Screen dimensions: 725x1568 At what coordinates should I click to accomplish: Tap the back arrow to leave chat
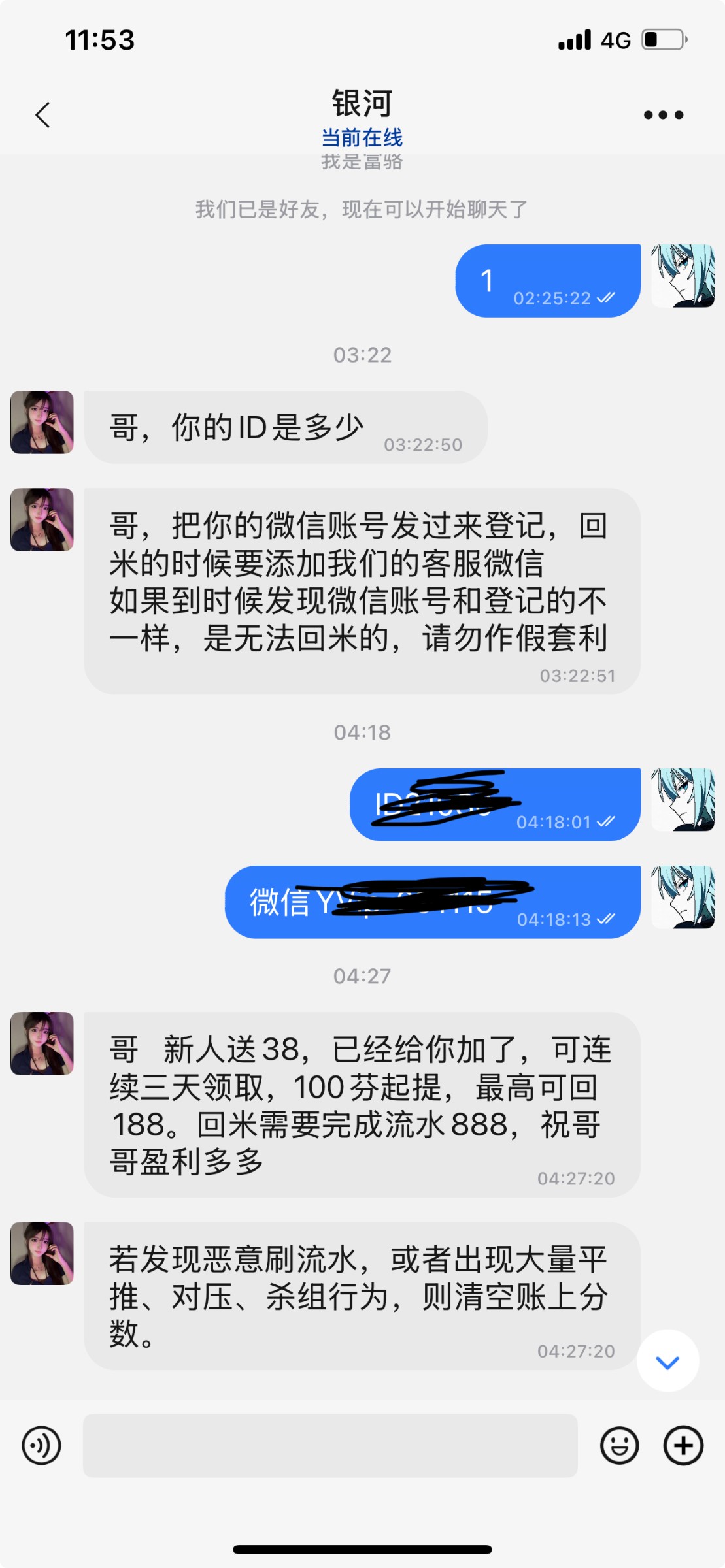pyautogui.click(x=42, y=114)
